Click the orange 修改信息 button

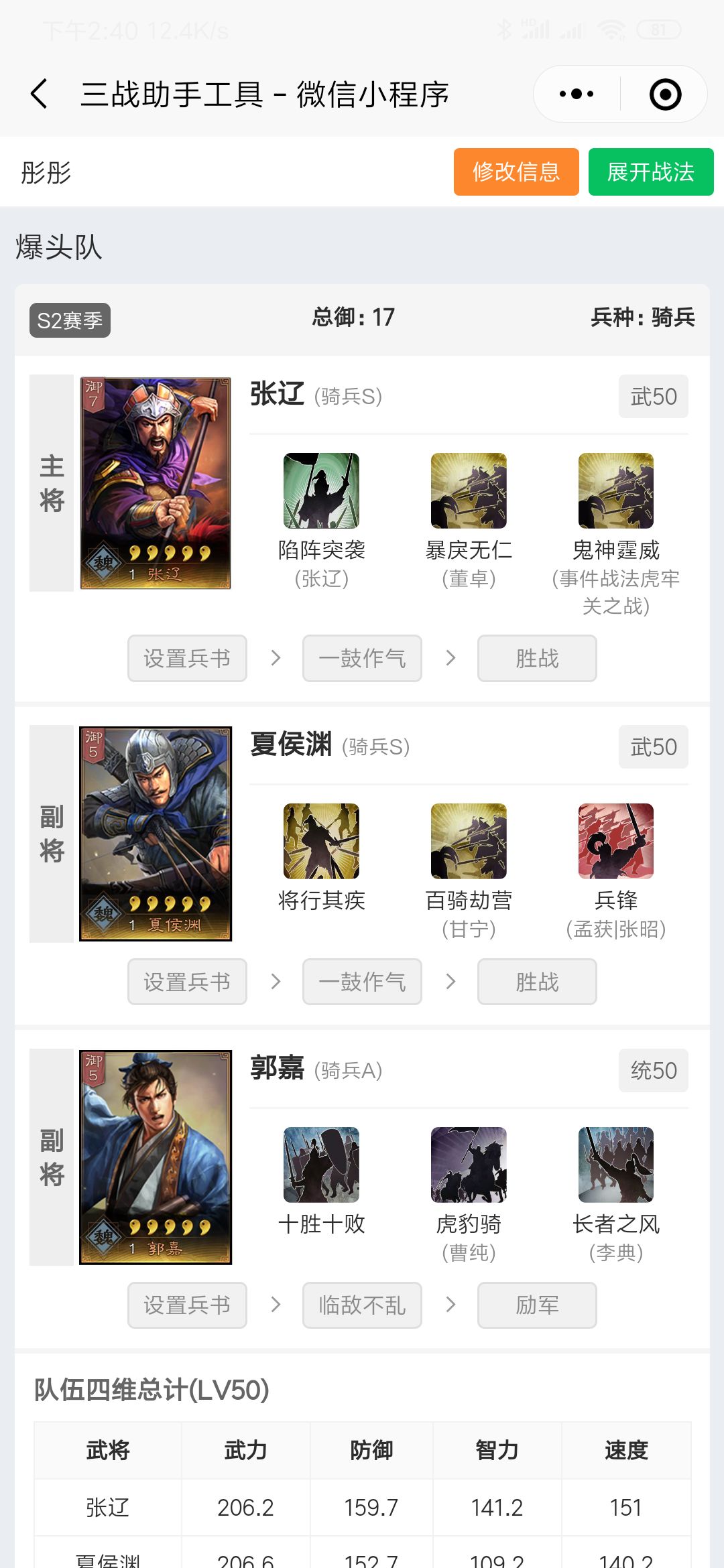pos(516,172)
